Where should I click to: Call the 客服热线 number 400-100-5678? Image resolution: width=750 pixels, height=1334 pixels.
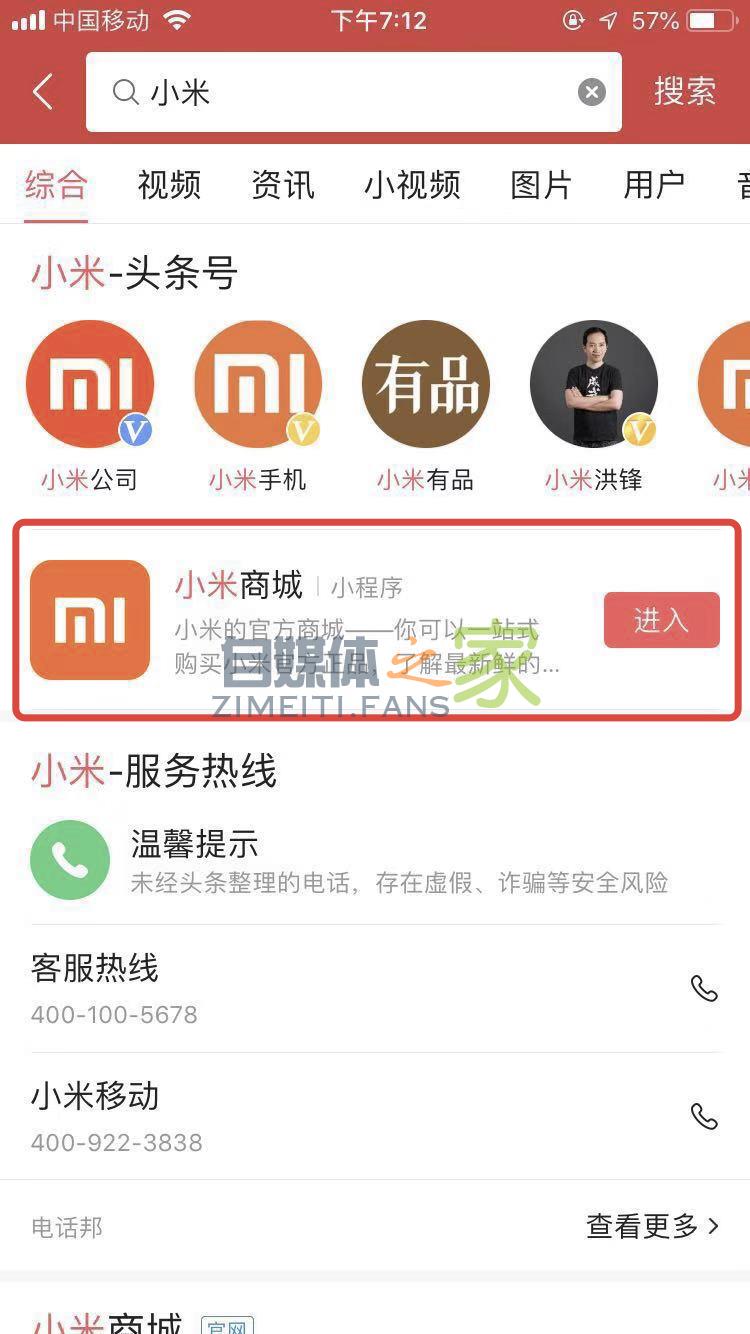[704, 988]
